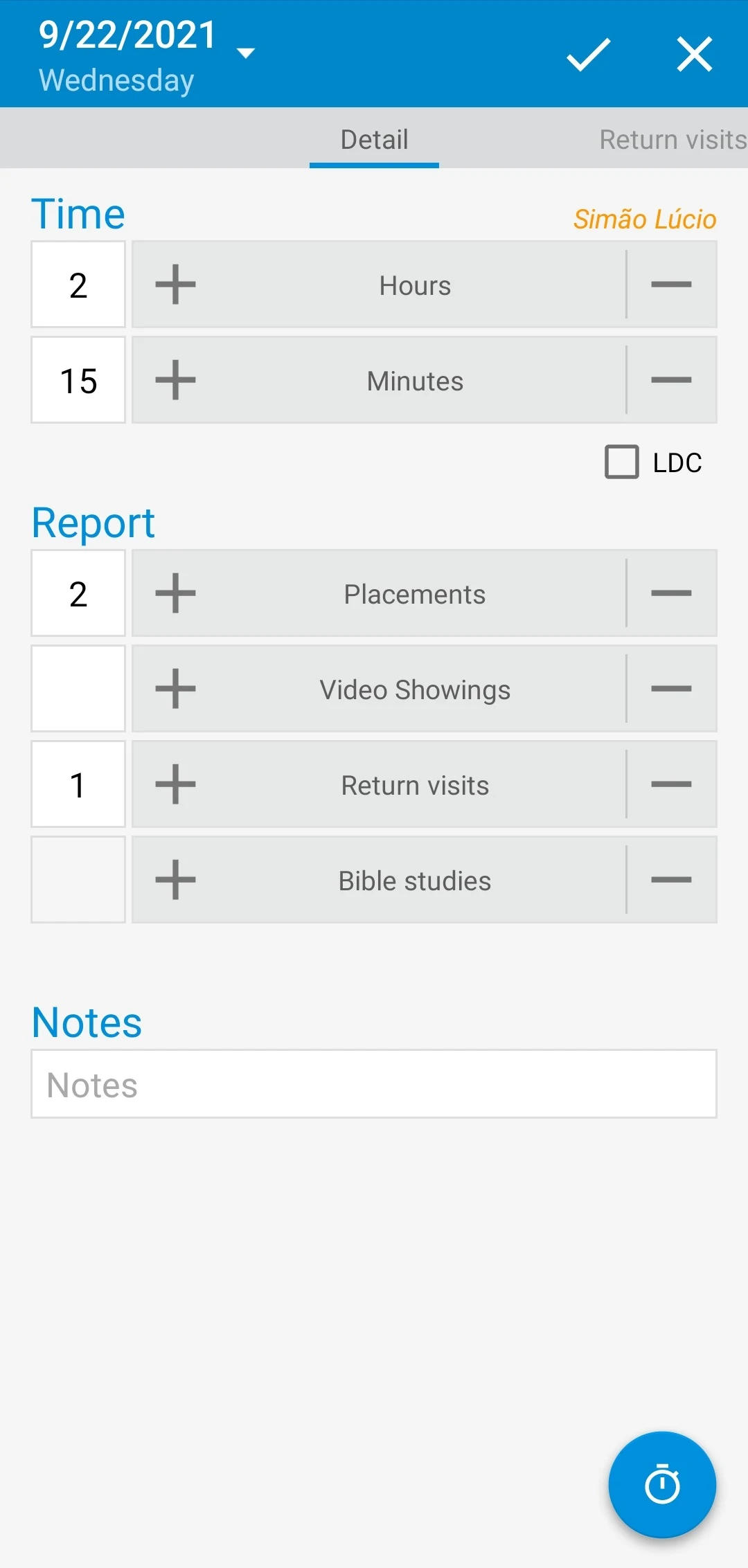Add a Bible study with the plus
The height and width of the screenshot is (1568, 748).
pos(175,880)
